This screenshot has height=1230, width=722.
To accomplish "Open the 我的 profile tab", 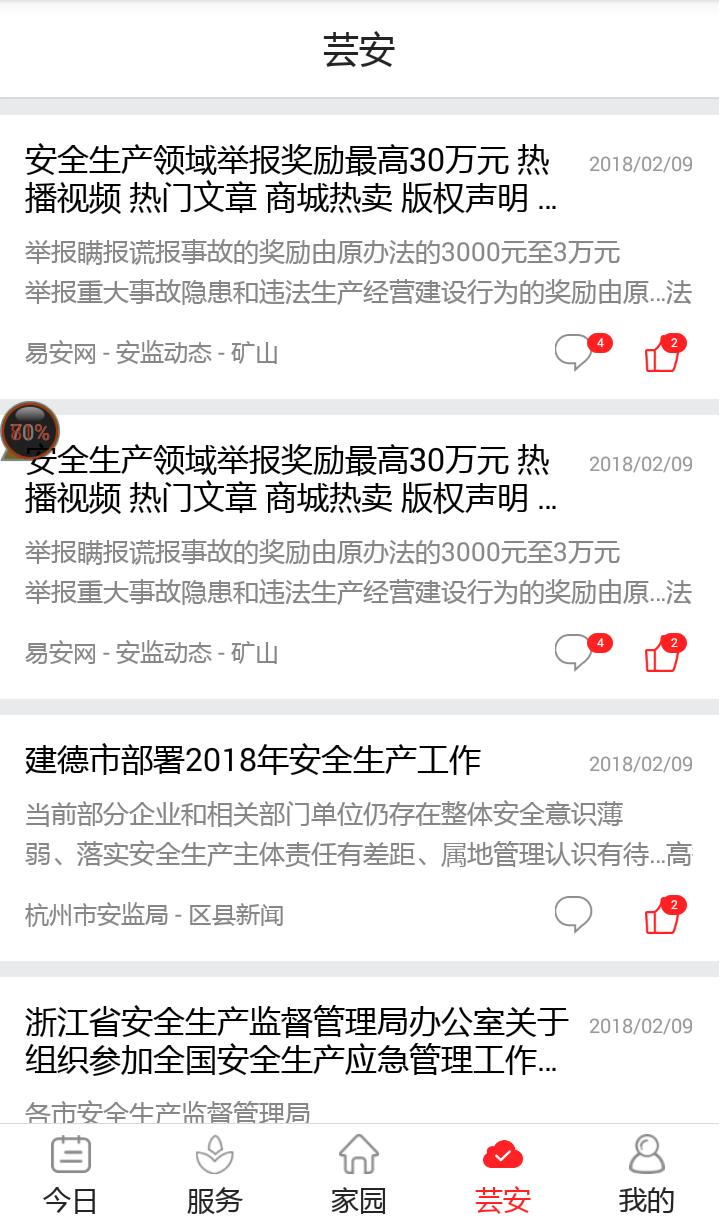I will (x=647, y=1172).
